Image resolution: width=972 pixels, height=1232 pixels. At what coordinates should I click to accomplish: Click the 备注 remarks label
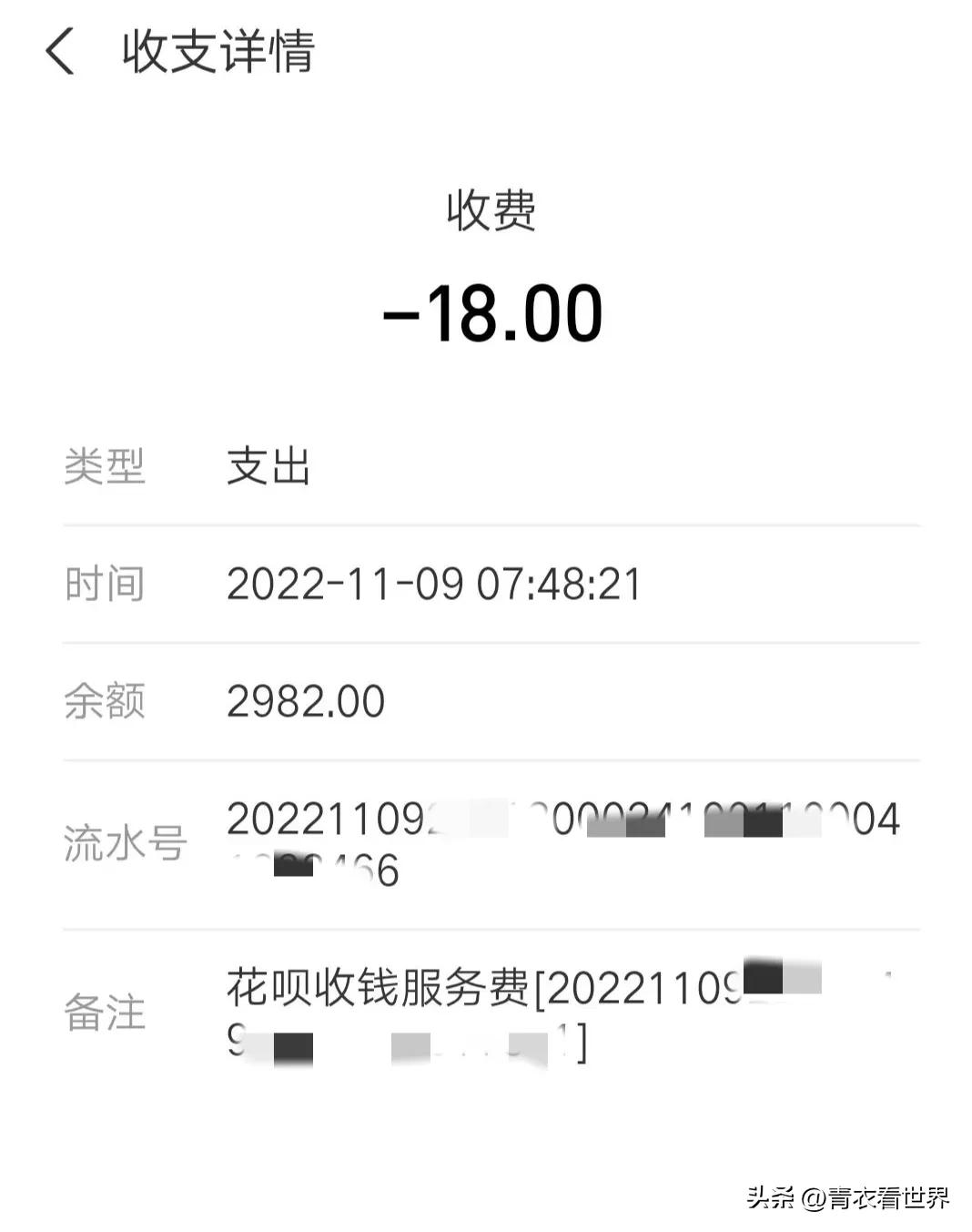[x=103, y=1013]
